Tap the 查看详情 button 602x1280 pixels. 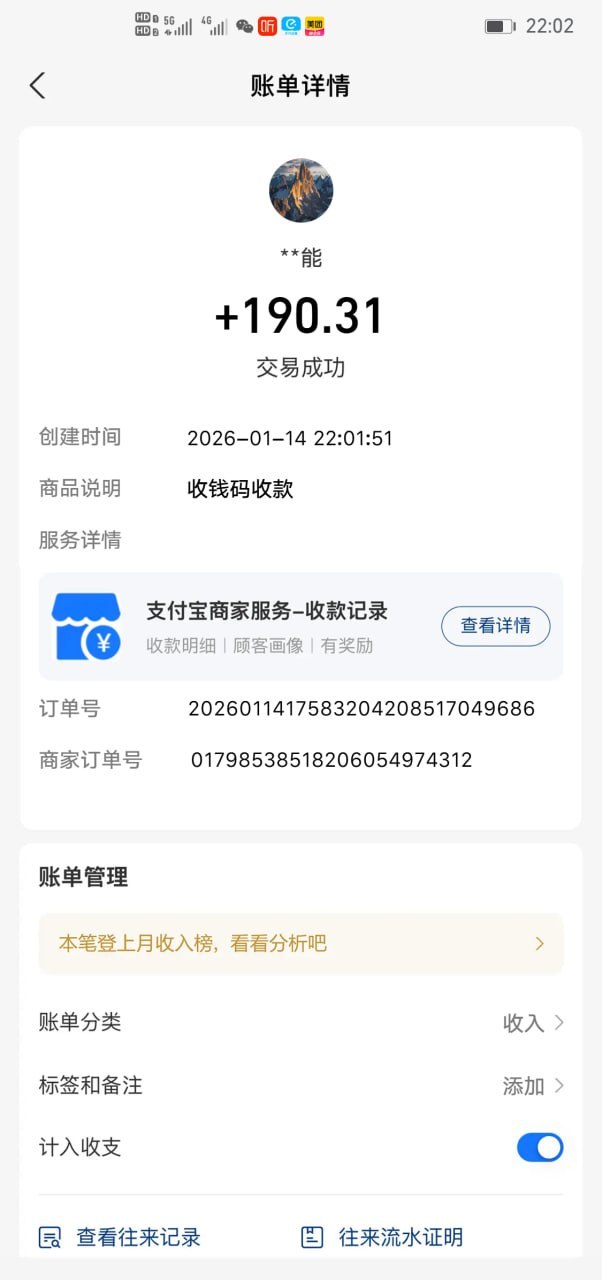pyautogui.click(x=495, y=626)
